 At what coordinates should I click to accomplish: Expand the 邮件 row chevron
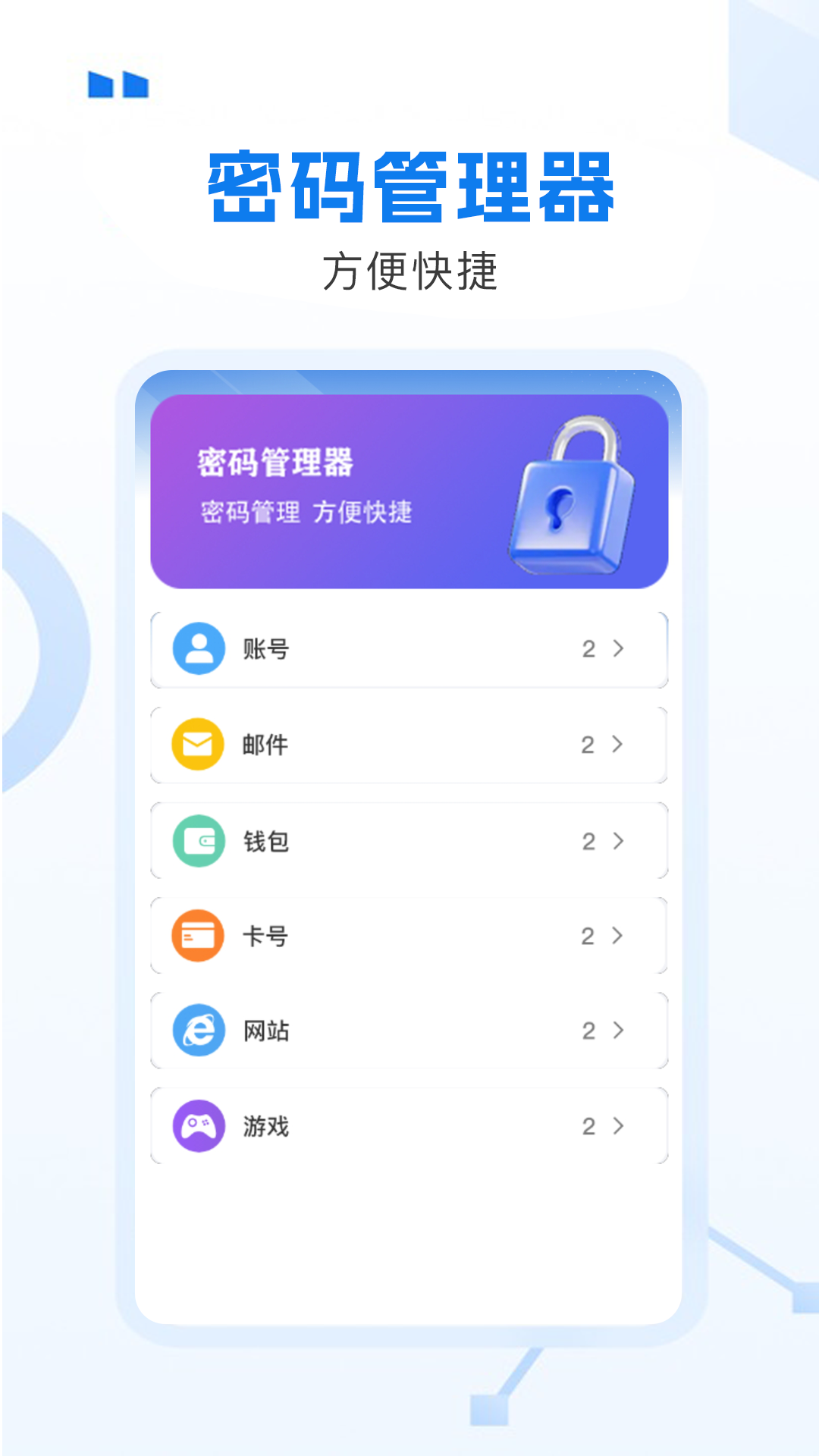point(617,744)
